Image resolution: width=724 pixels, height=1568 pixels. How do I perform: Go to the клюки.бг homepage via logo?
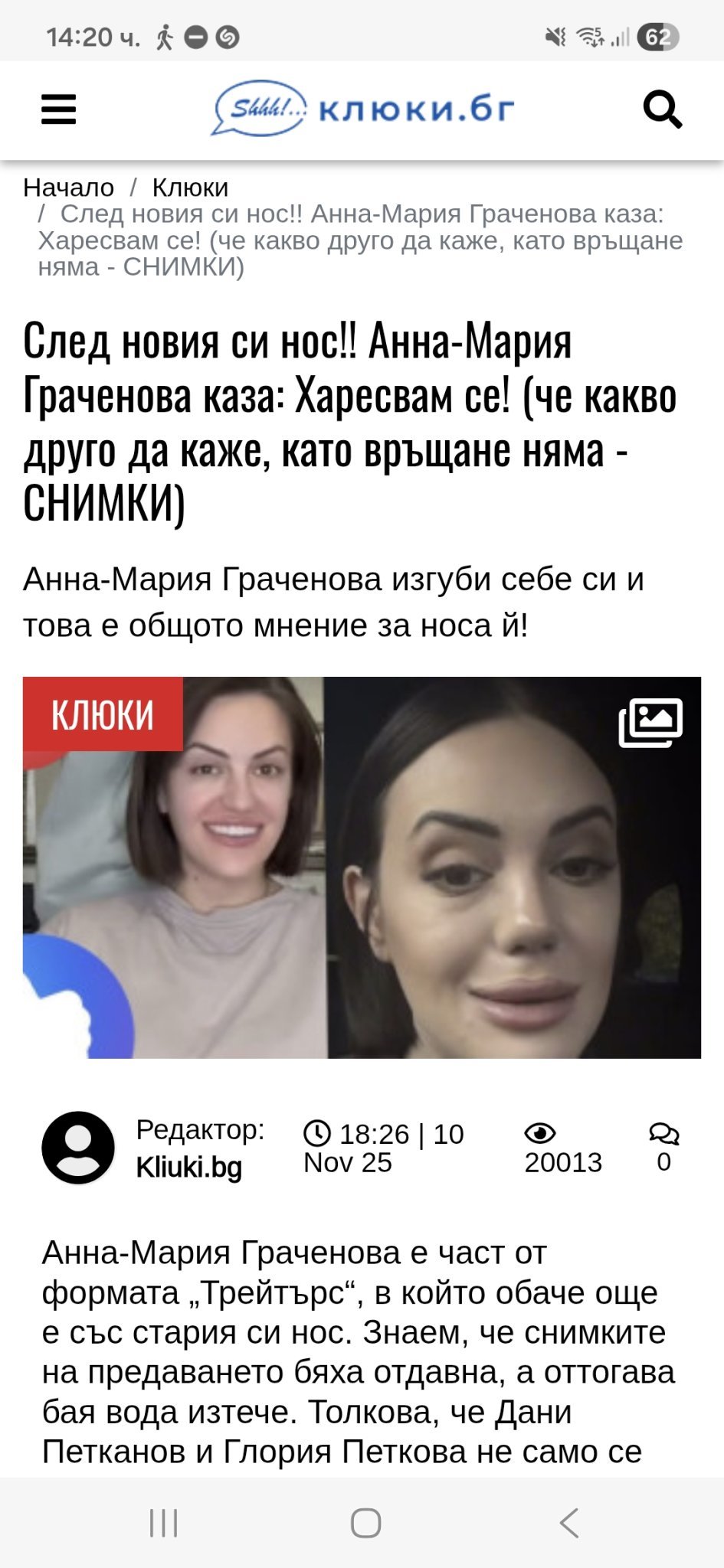click(x=362, y=109)
